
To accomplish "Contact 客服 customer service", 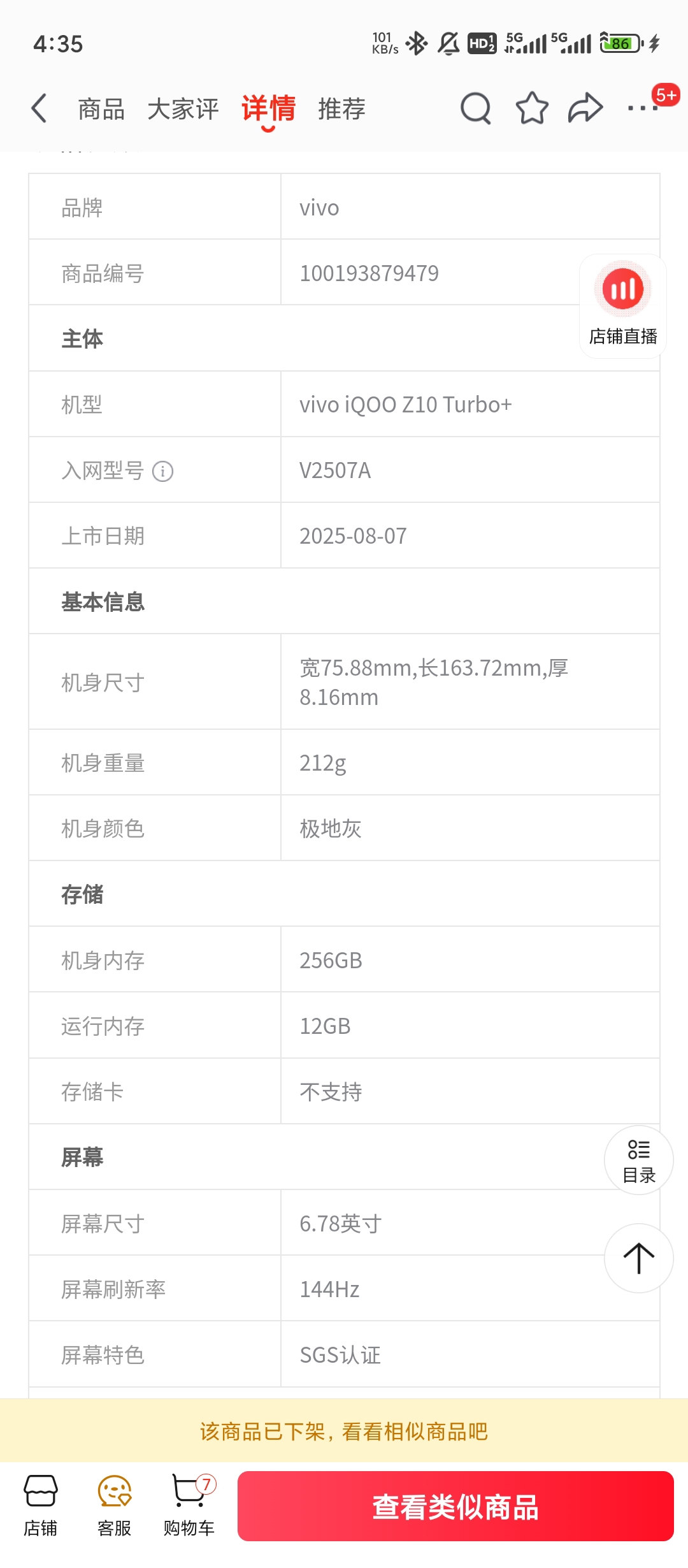I will pyautogui.click(x=115, y=1506).
